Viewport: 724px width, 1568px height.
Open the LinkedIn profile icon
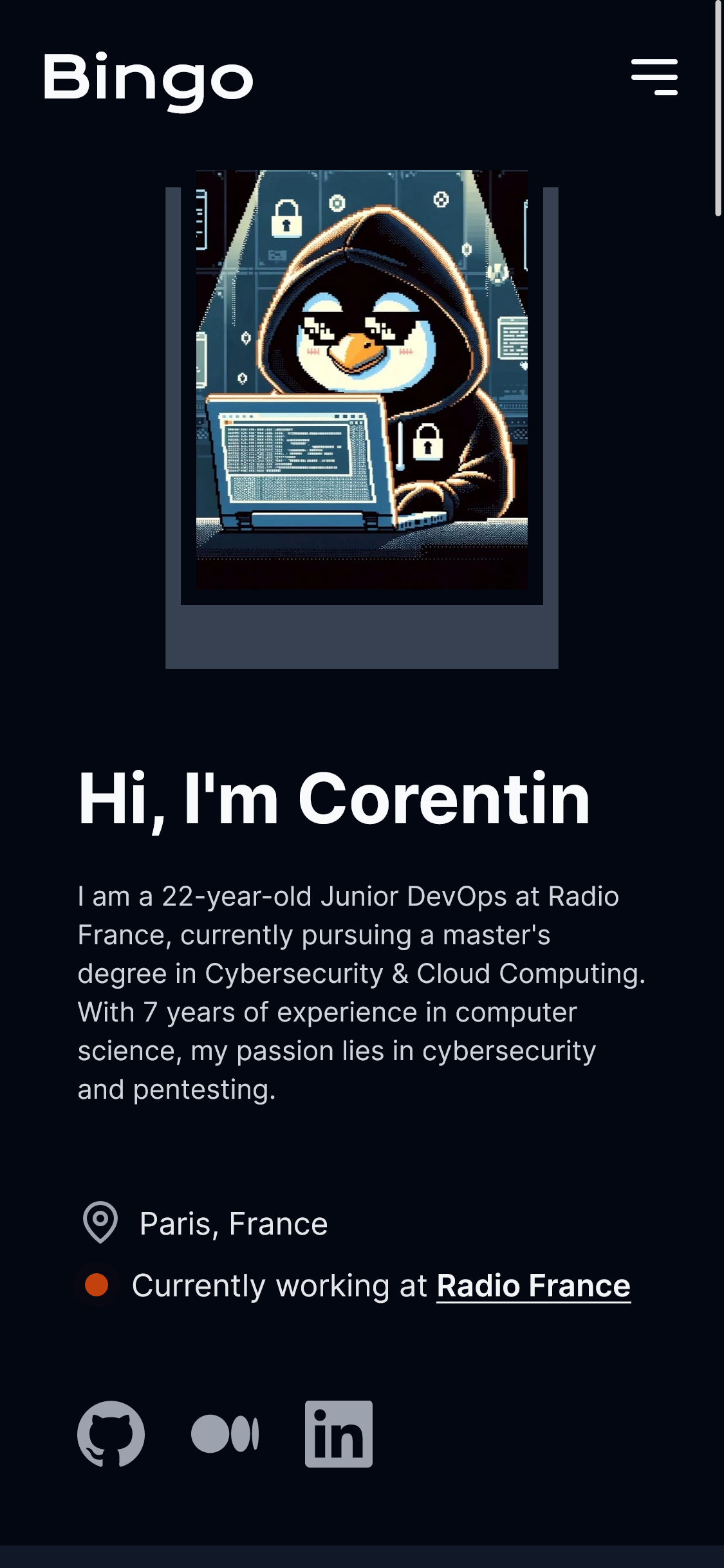tap(339, 1433)
